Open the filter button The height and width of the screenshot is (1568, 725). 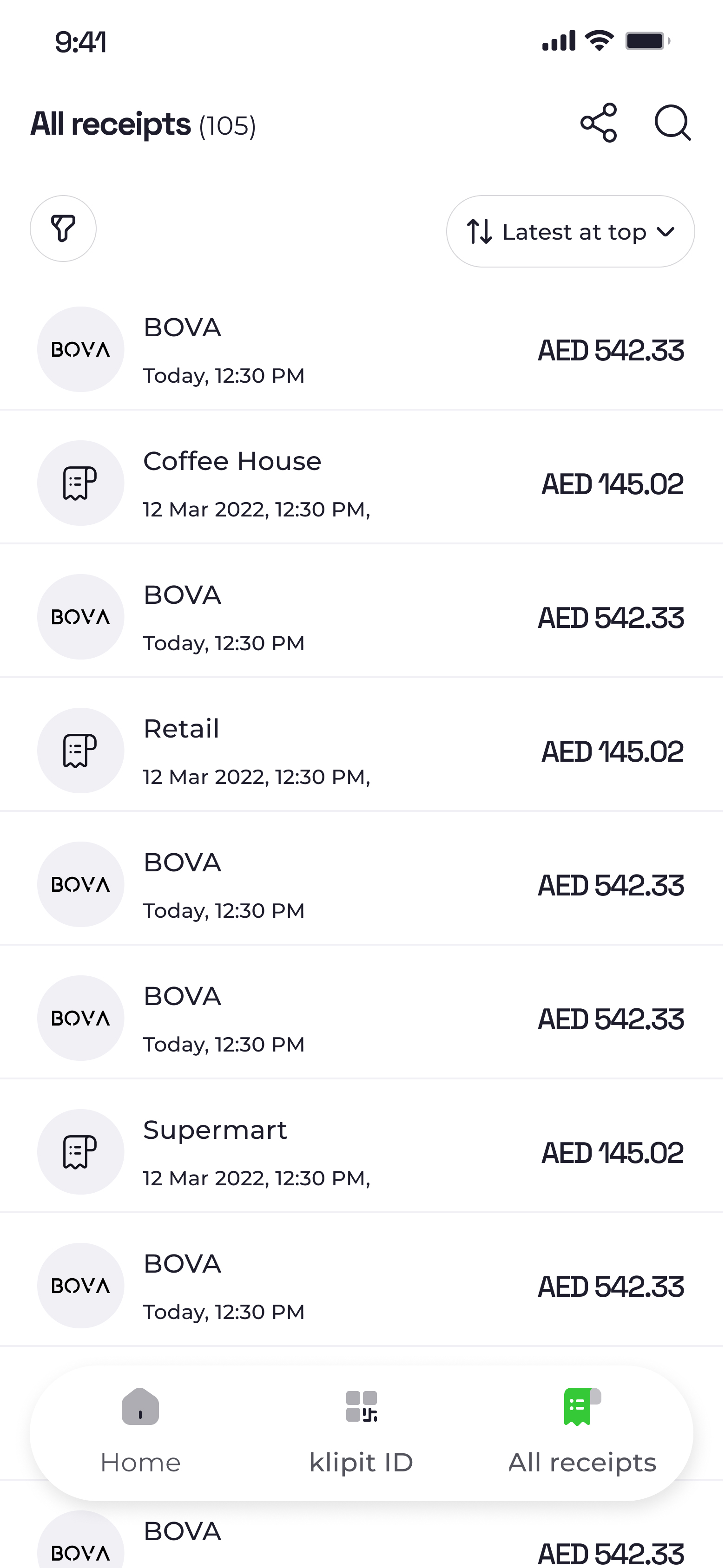pyautogui.click(x=63, y=229)
